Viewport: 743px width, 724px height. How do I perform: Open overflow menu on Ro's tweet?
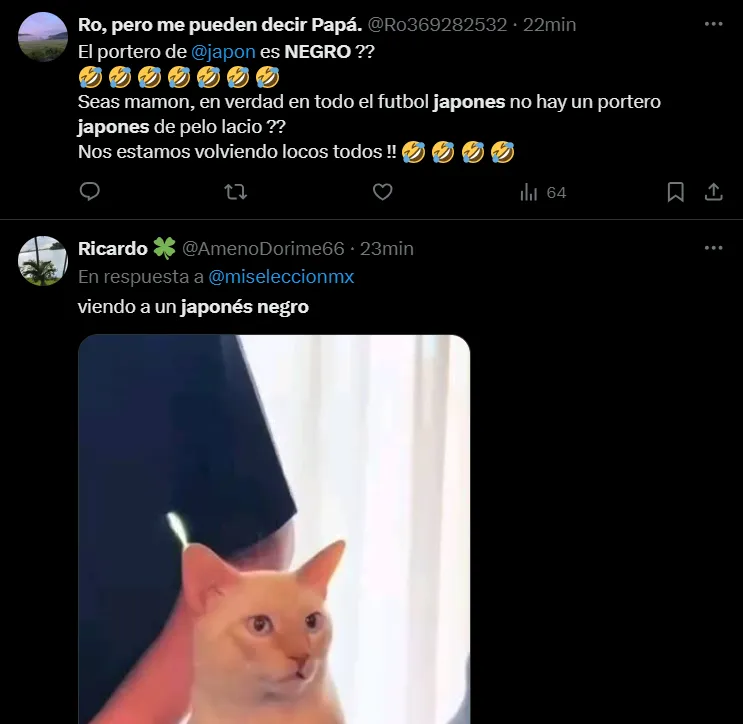tap(713, 24)
